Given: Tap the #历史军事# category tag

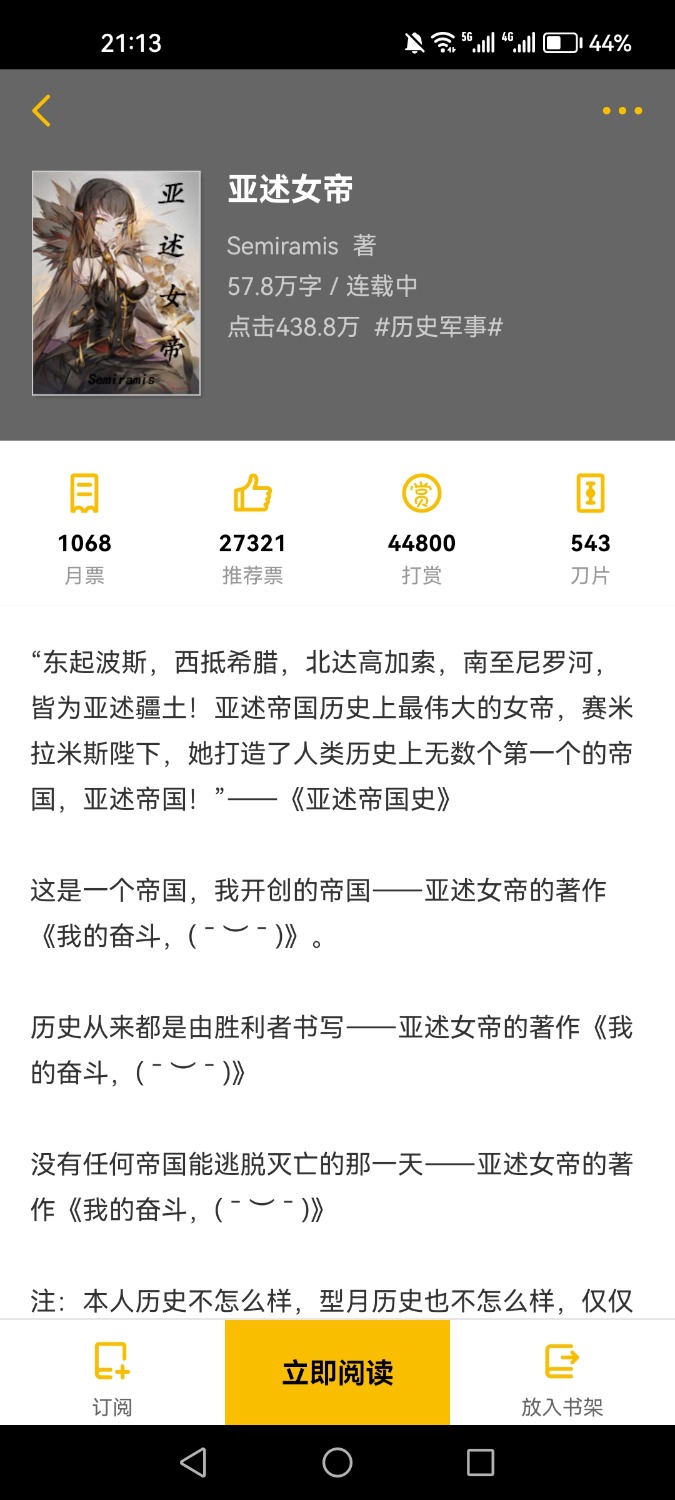Looking at the screenshot, I should point(438,326).
